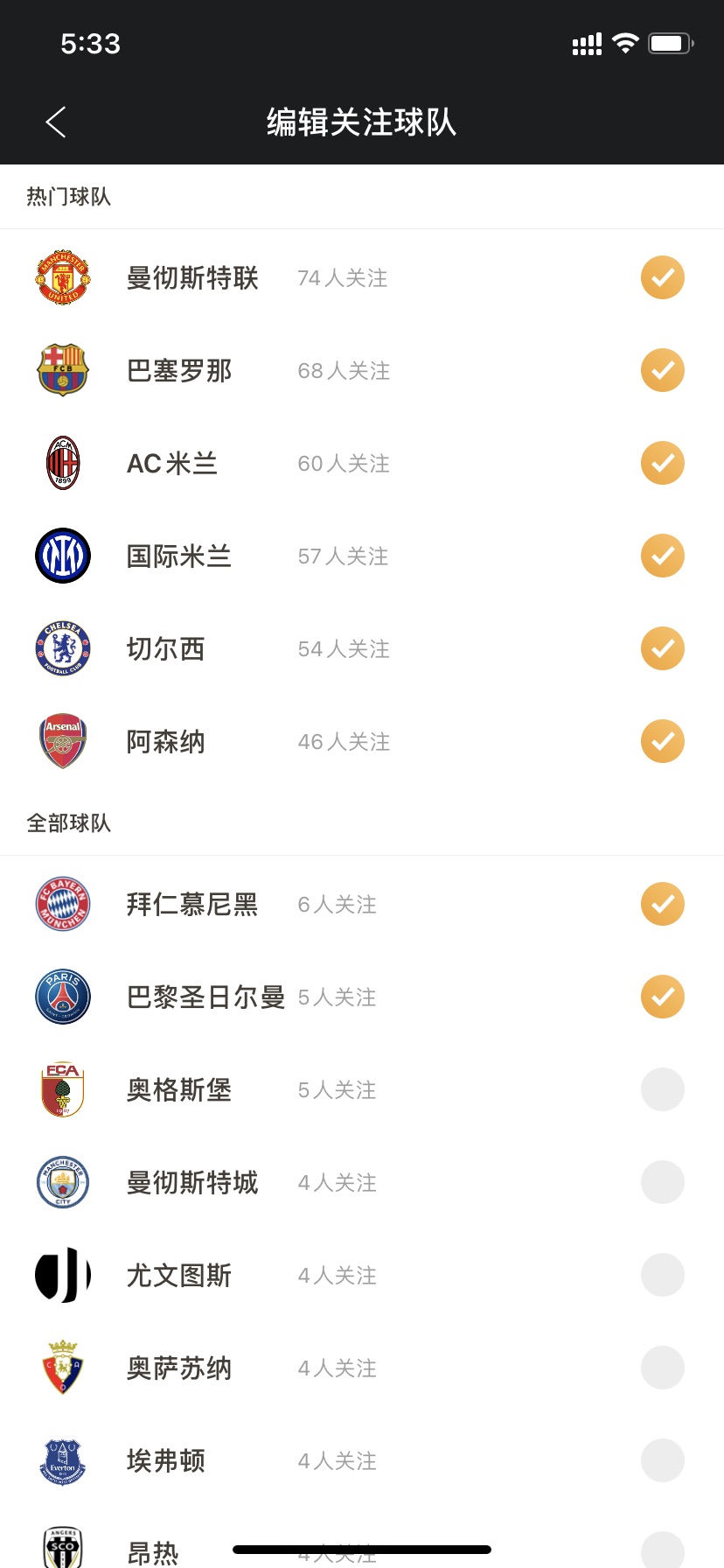This screenshot has width=724, height=1568.
Task: Uncheck 拜仁慕尼黑 in the all teams list
Action: click(663, 904)
